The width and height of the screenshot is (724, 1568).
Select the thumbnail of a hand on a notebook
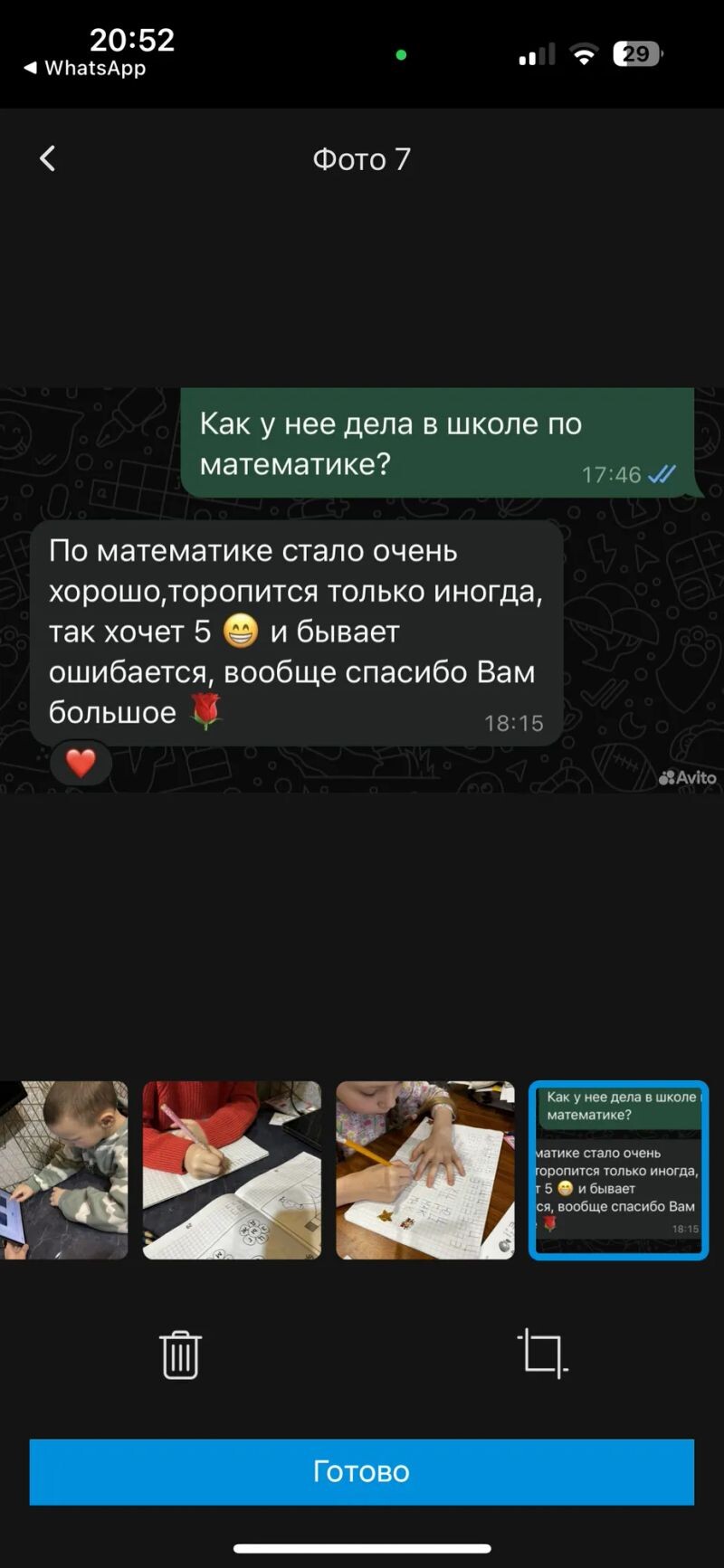[425, 1170]
